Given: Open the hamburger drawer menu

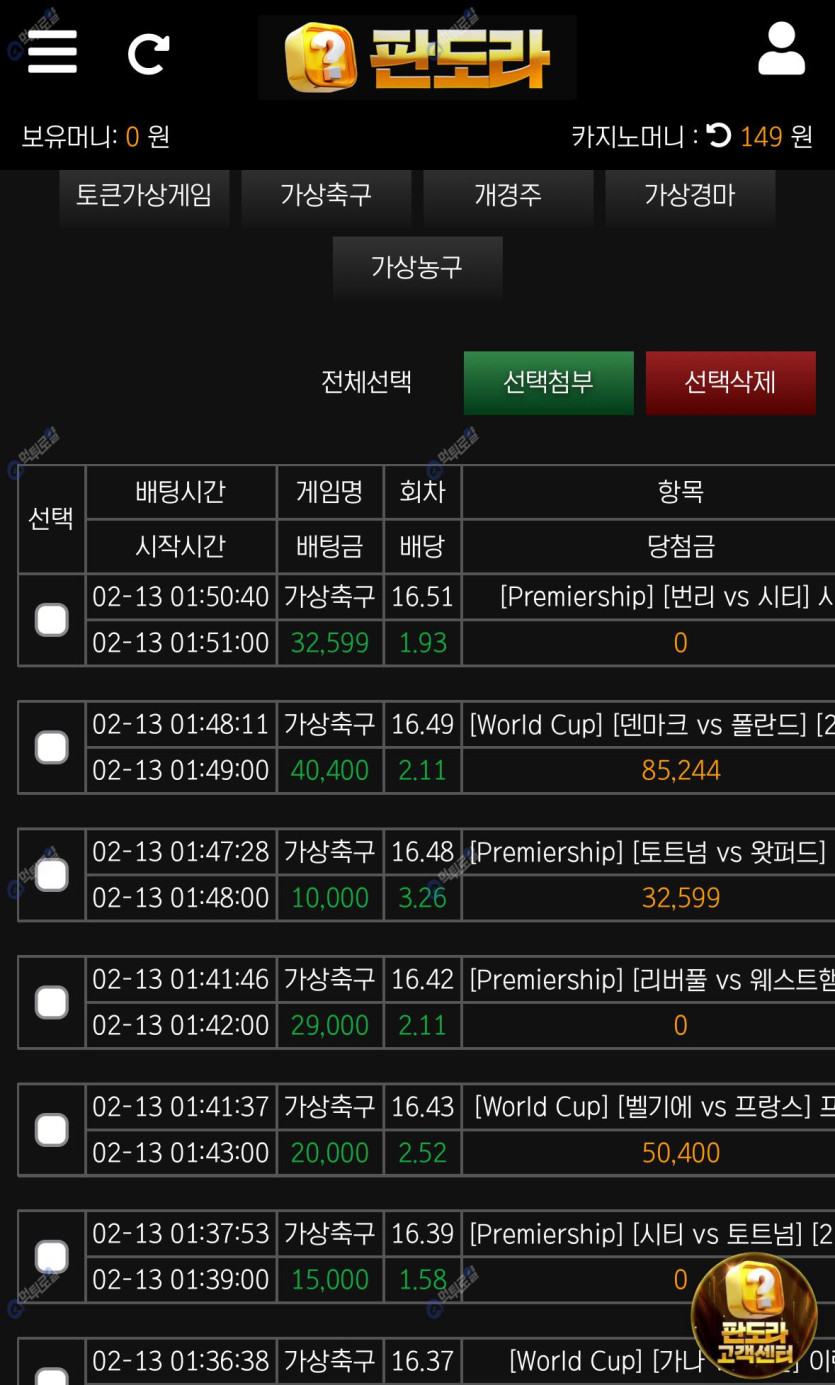Looking at the screenshot, I should click(x=52, y=51).
